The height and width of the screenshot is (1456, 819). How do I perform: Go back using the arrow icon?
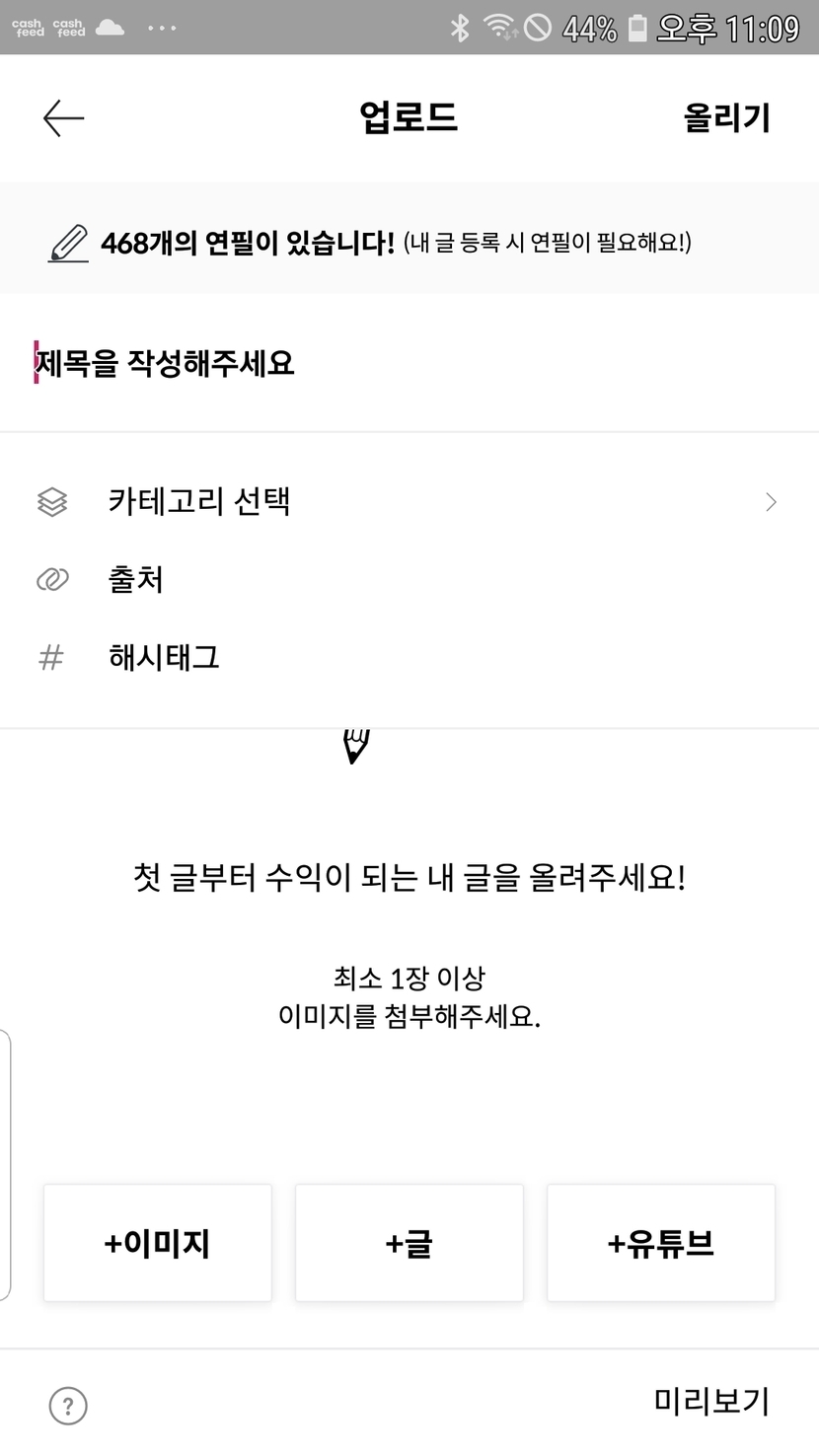pos(64,118)
